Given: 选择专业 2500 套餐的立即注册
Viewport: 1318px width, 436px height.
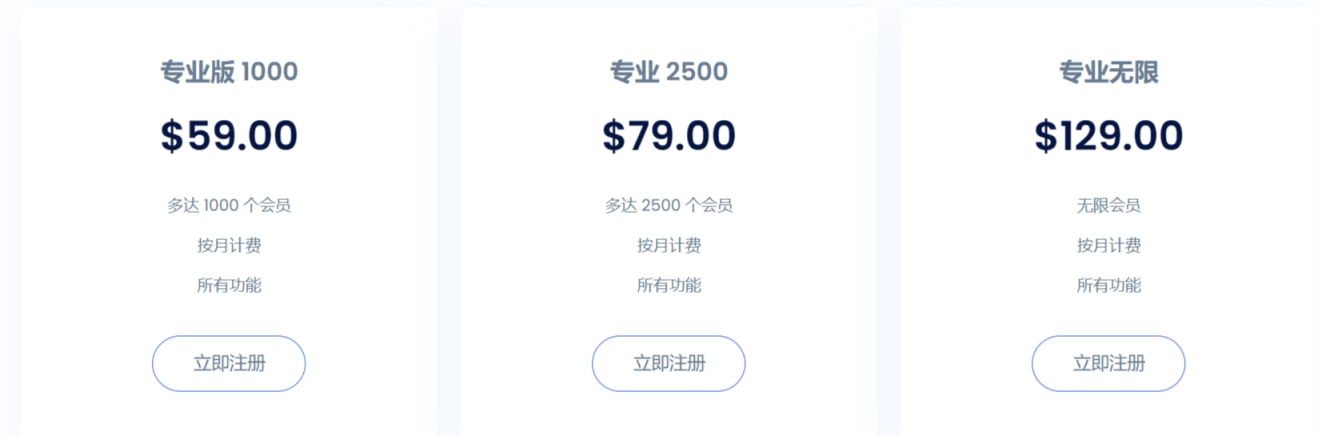Looking at the screenshot, I should [x=669, y=363].
